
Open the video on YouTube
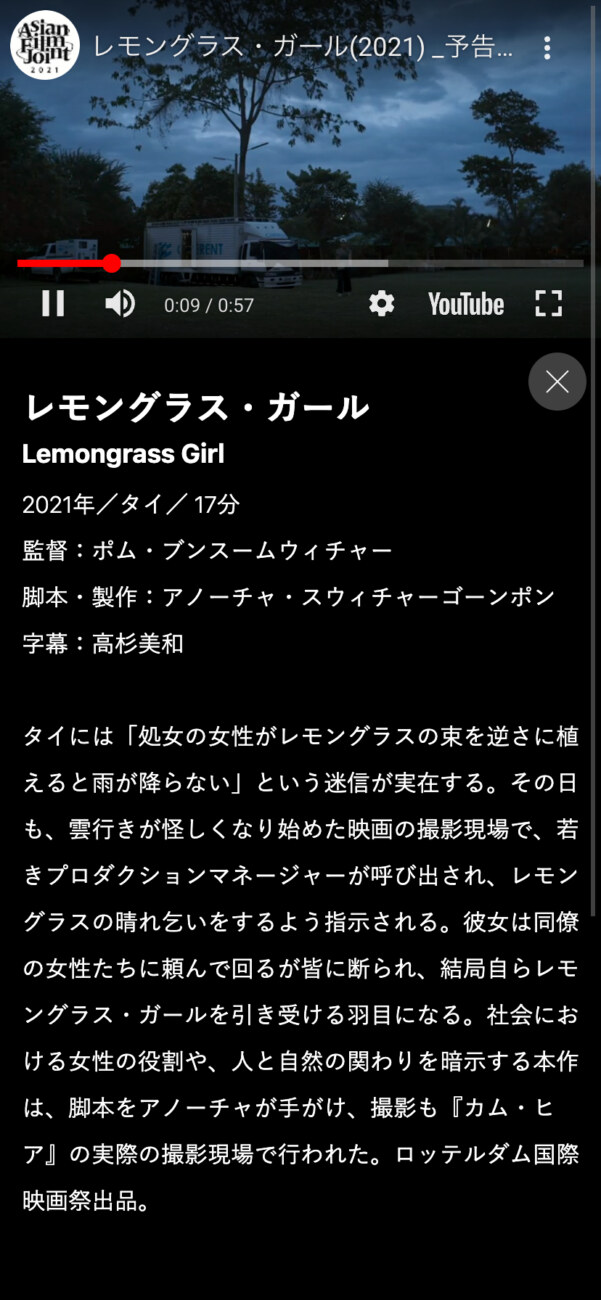(466, 304)
